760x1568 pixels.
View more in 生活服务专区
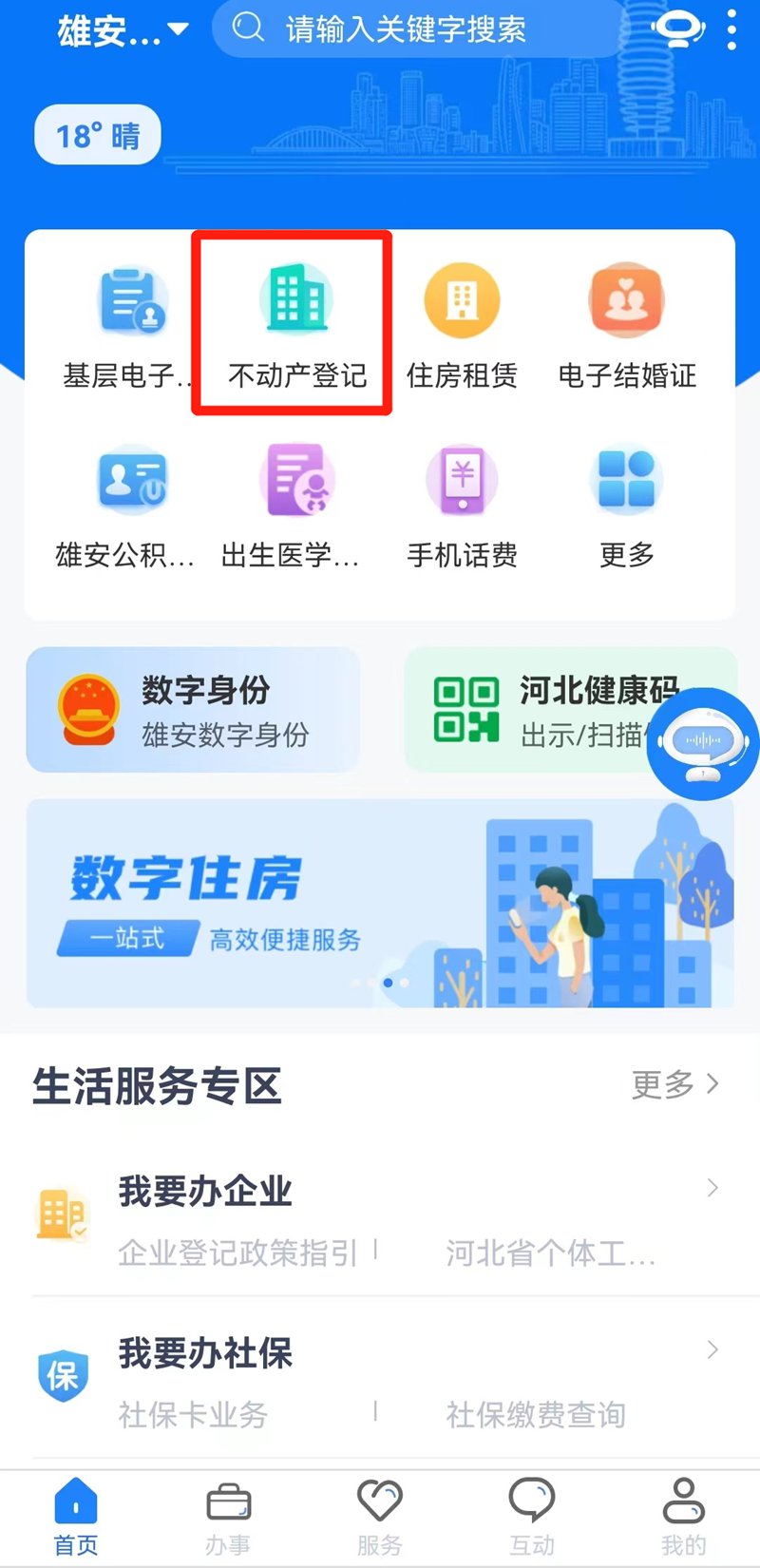pyautogui.click(x=675, y=1083)
